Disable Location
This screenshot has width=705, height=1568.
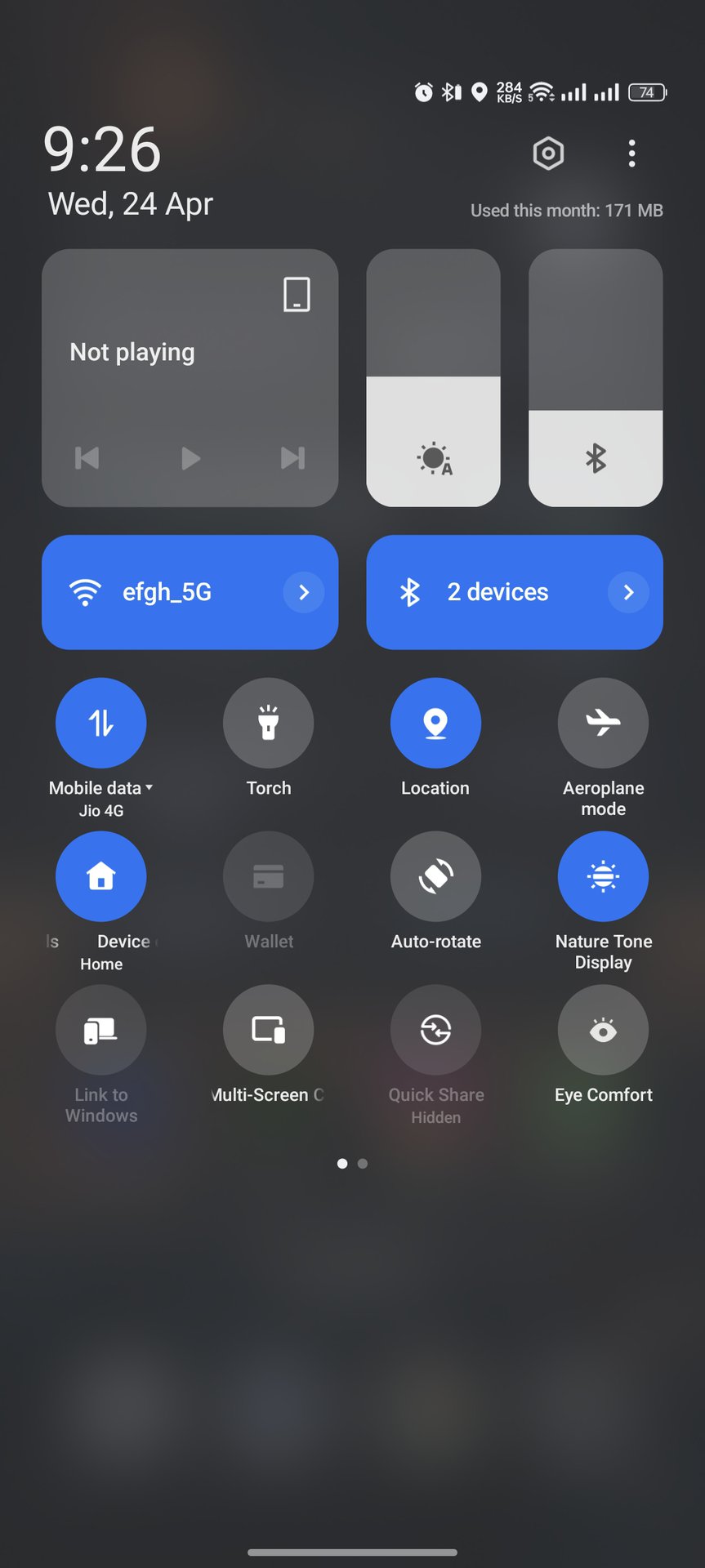point(435,723)
